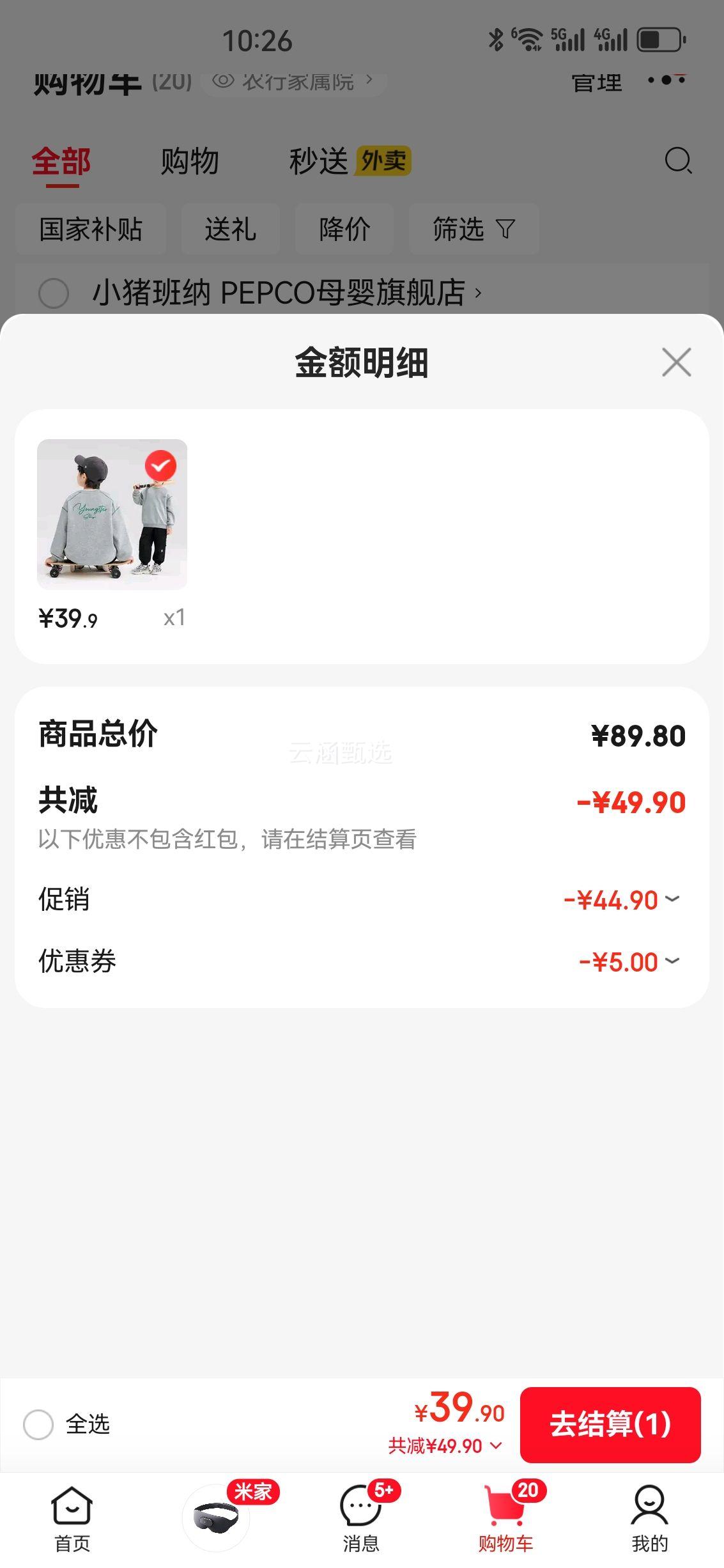Go to the 首页 tab
Image resolution: width=724 pixels, height=1568 pixels.
72,1518
